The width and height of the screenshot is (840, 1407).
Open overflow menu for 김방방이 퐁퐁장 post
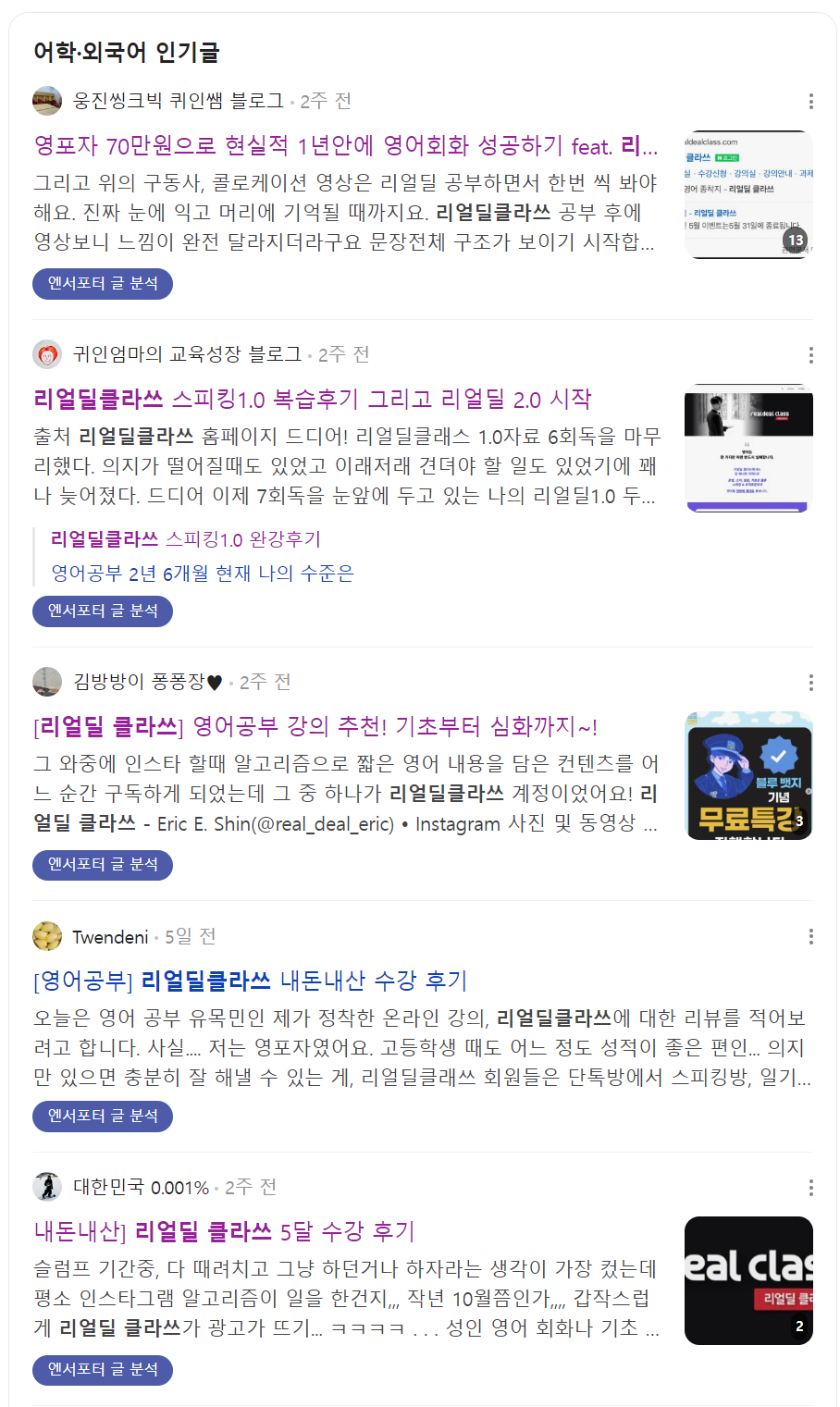coord(810,683)
